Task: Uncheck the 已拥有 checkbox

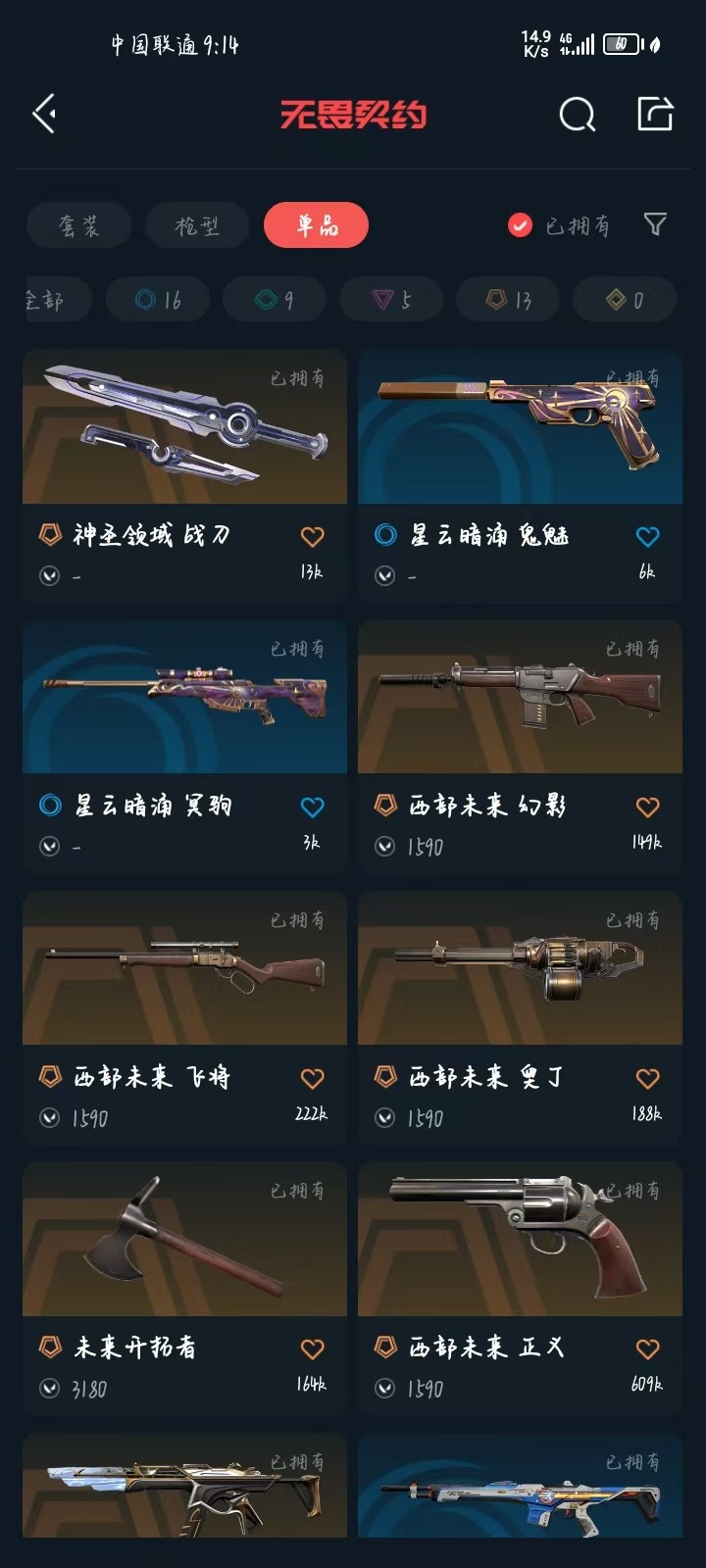Action: point(520,226)
